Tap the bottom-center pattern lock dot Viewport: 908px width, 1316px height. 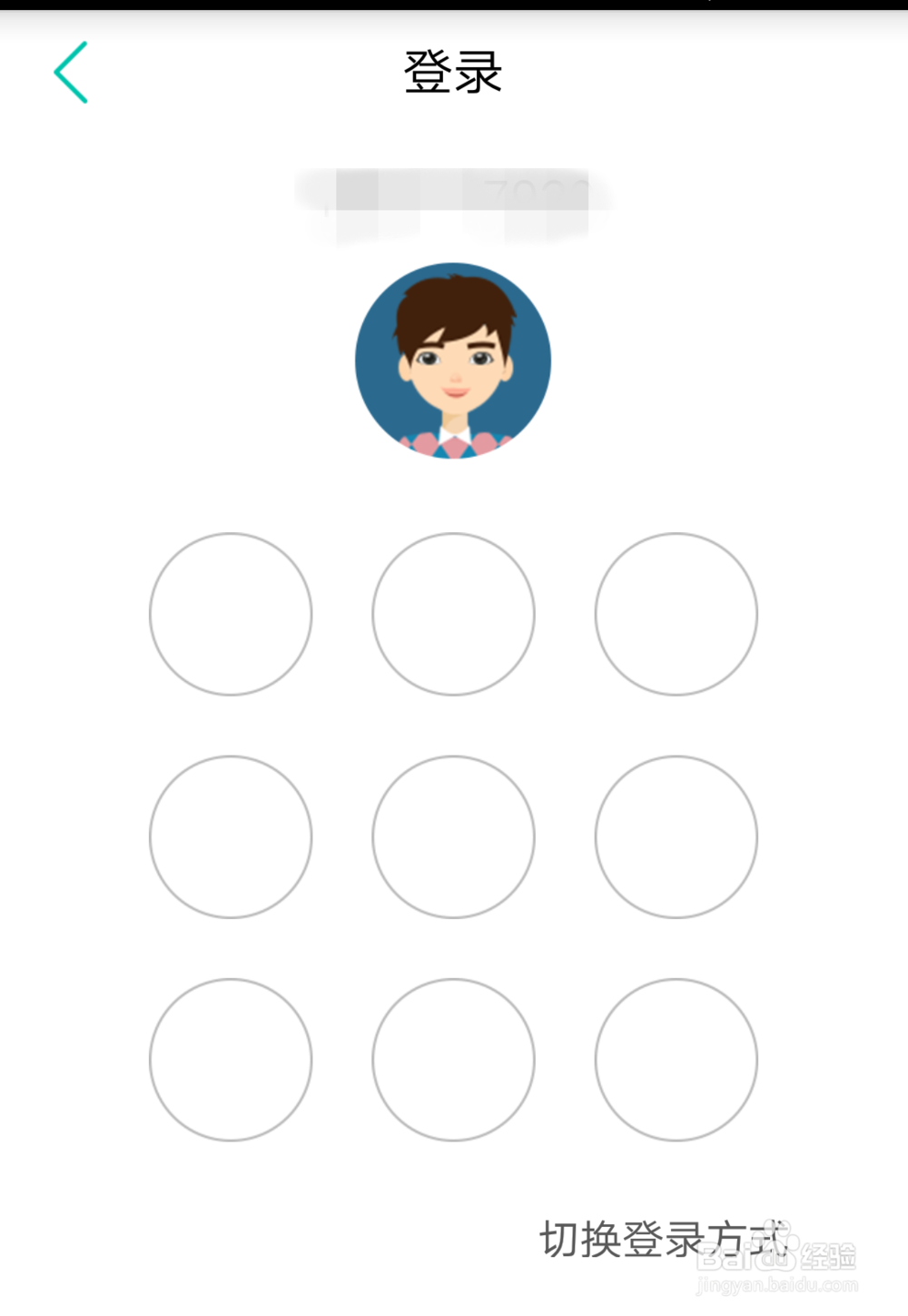click(454, 1060)
